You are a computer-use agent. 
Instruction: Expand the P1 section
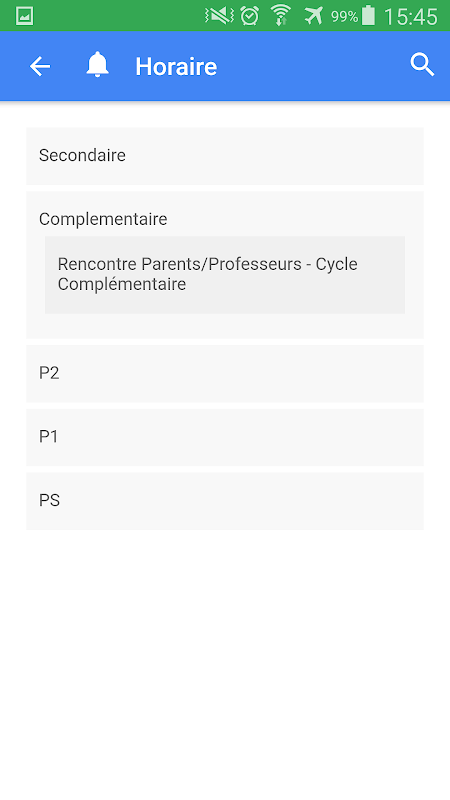pos(225,437)
